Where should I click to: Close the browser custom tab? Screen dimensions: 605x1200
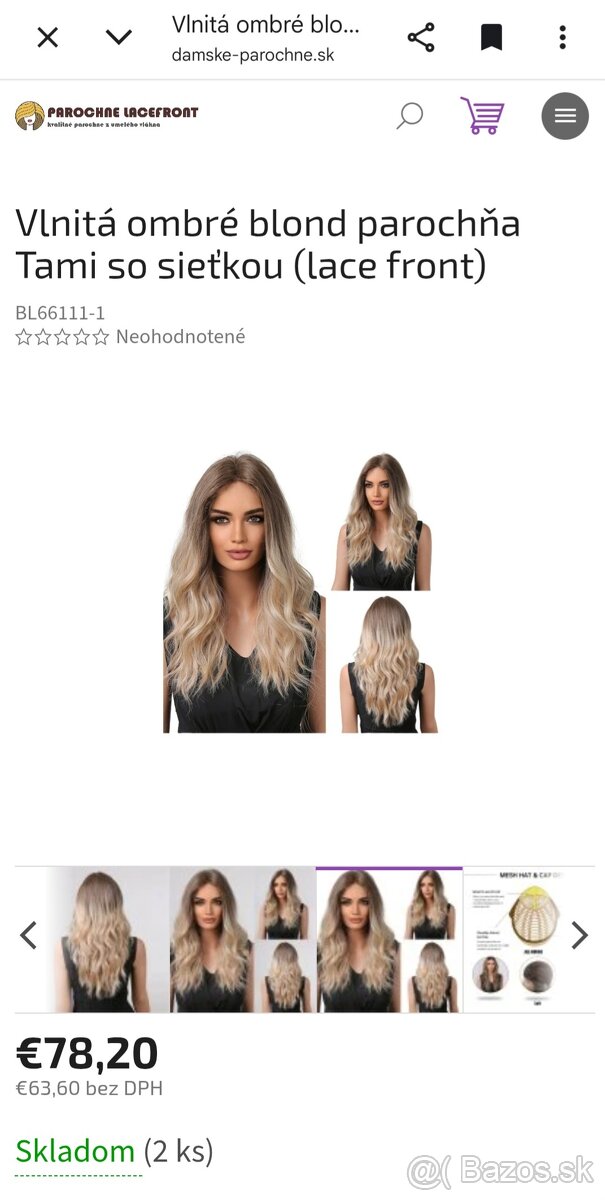click(47, 38)
